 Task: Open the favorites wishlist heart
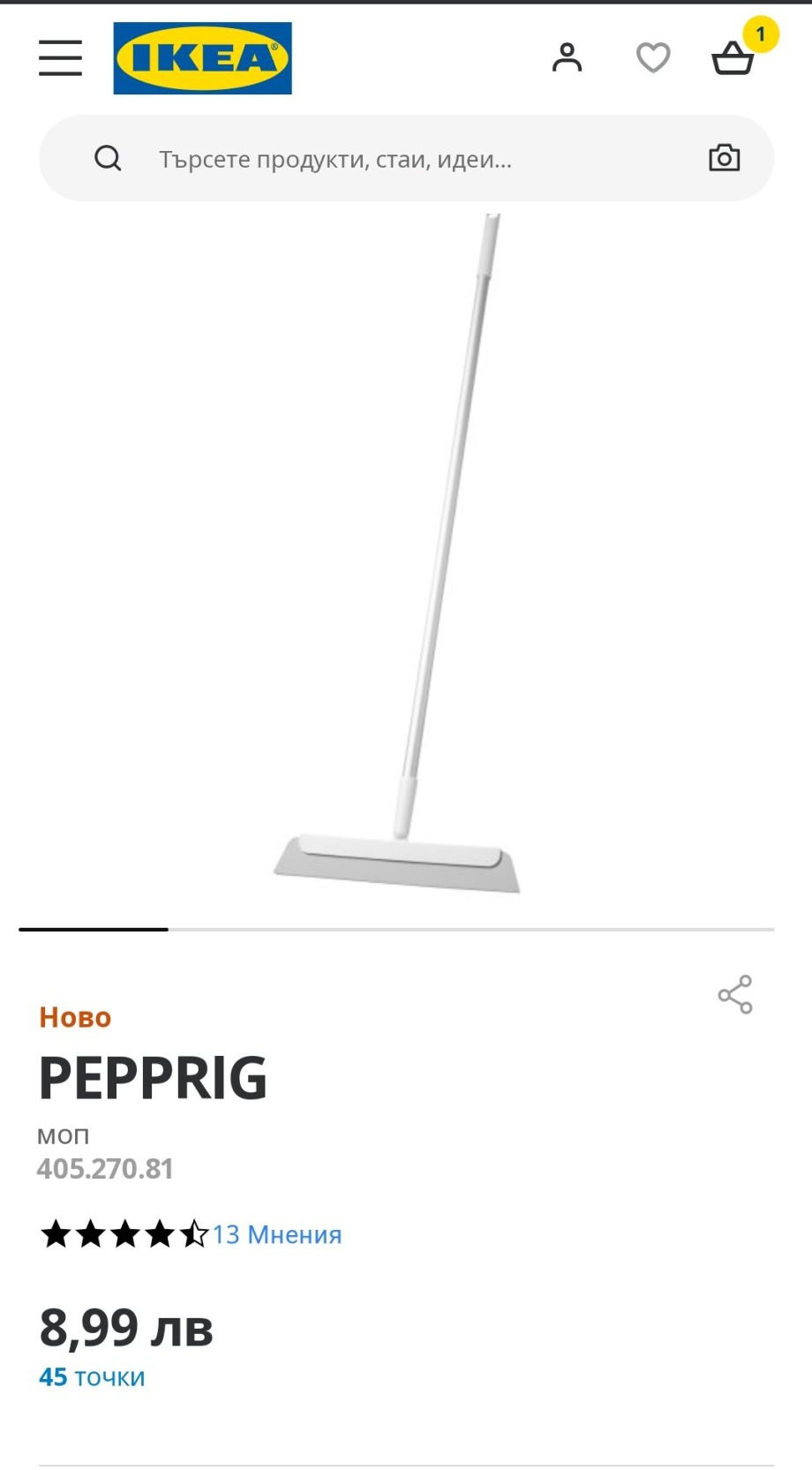click(653, 58)
